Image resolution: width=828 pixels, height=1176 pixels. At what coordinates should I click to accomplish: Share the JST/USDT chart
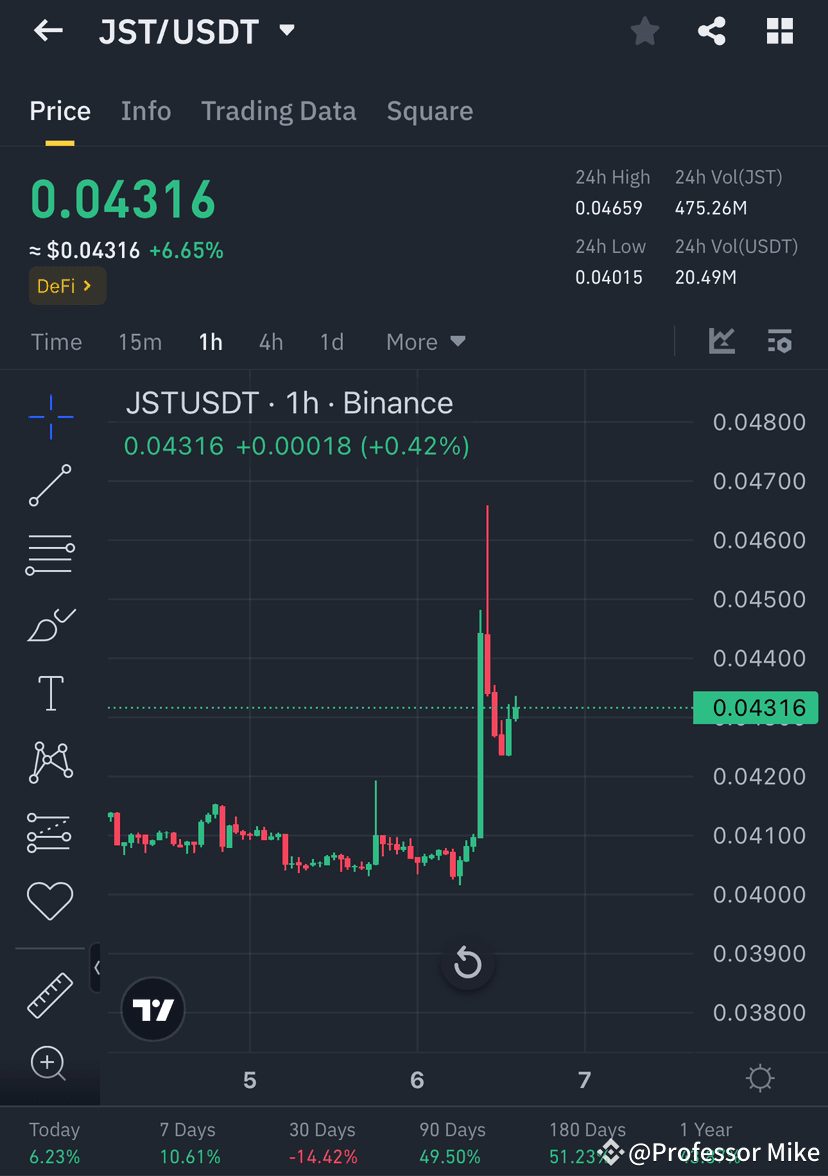711,31
